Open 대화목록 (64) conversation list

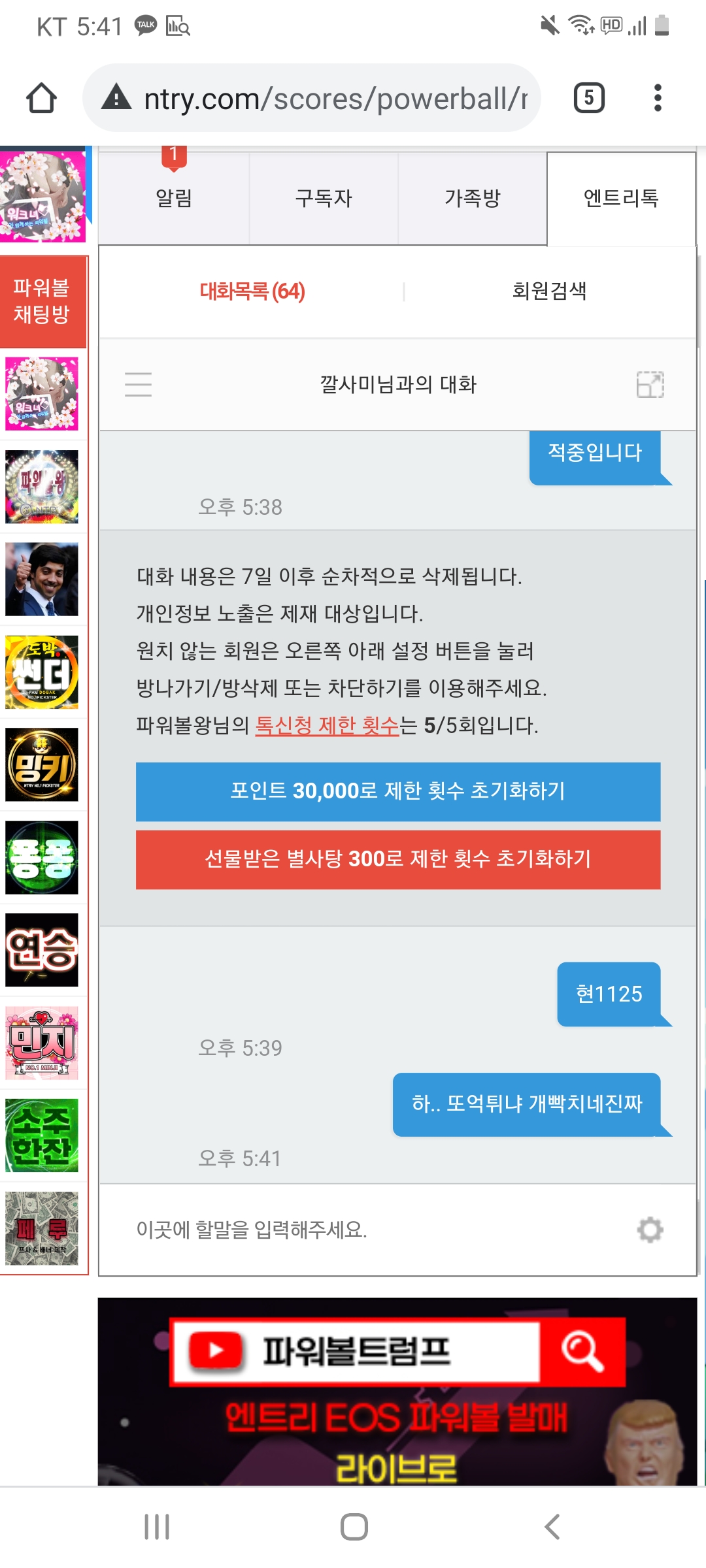[x=252, y=291]
